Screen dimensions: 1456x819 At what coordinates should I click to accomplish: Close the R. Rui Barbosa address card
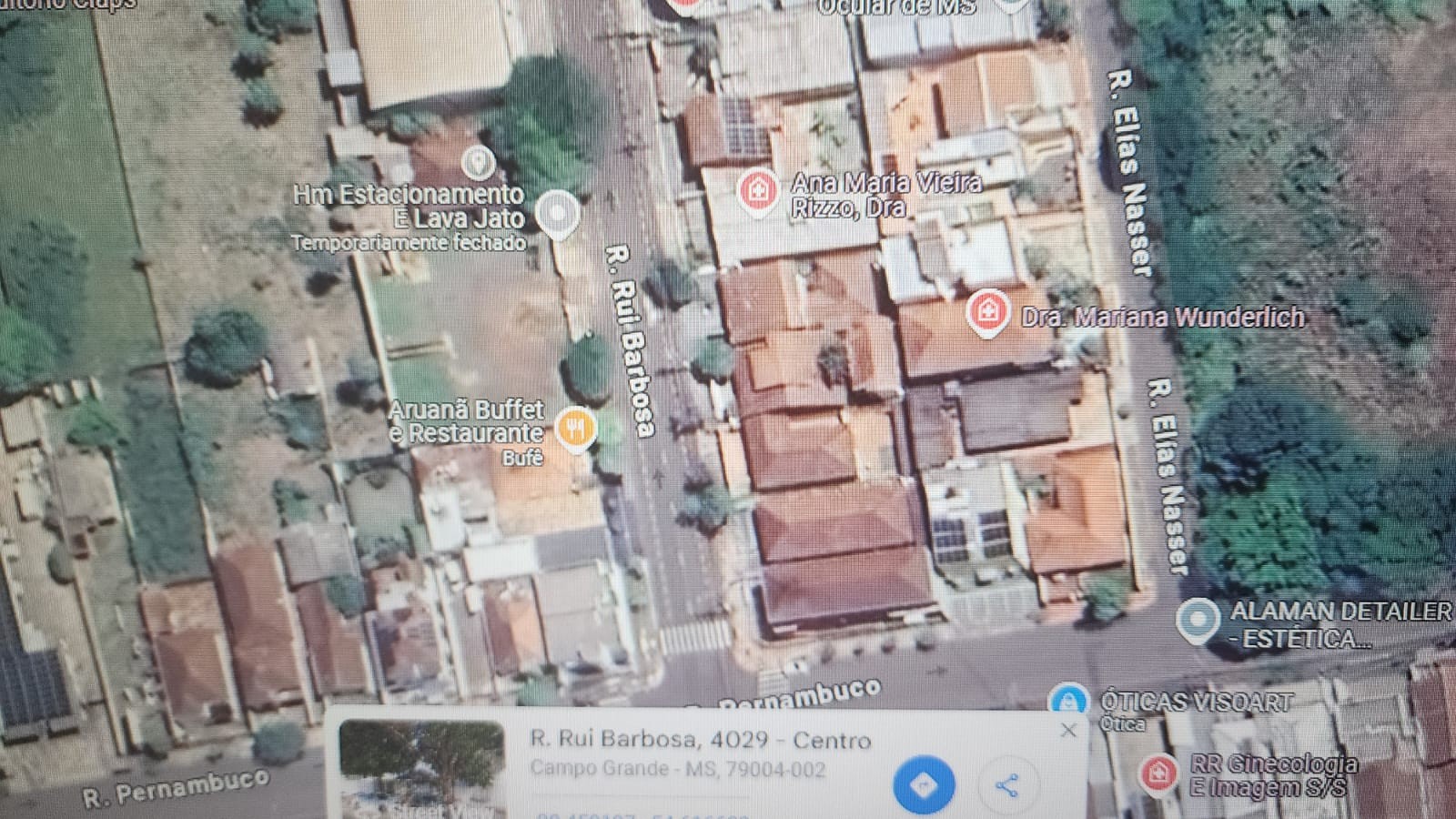pos(1068,730)
